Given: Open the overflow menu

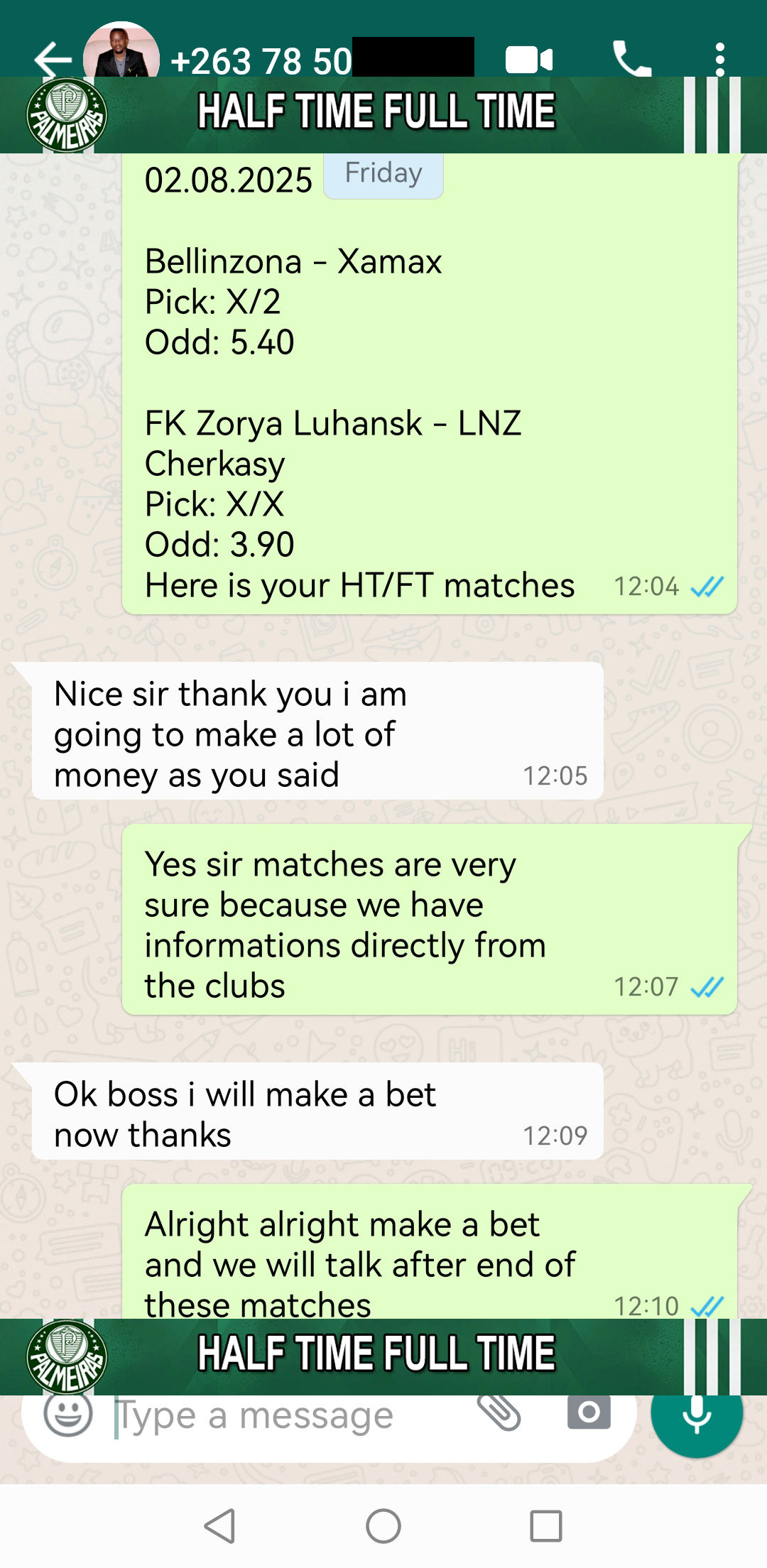Looking at the screenshot, I should point(720,60).
